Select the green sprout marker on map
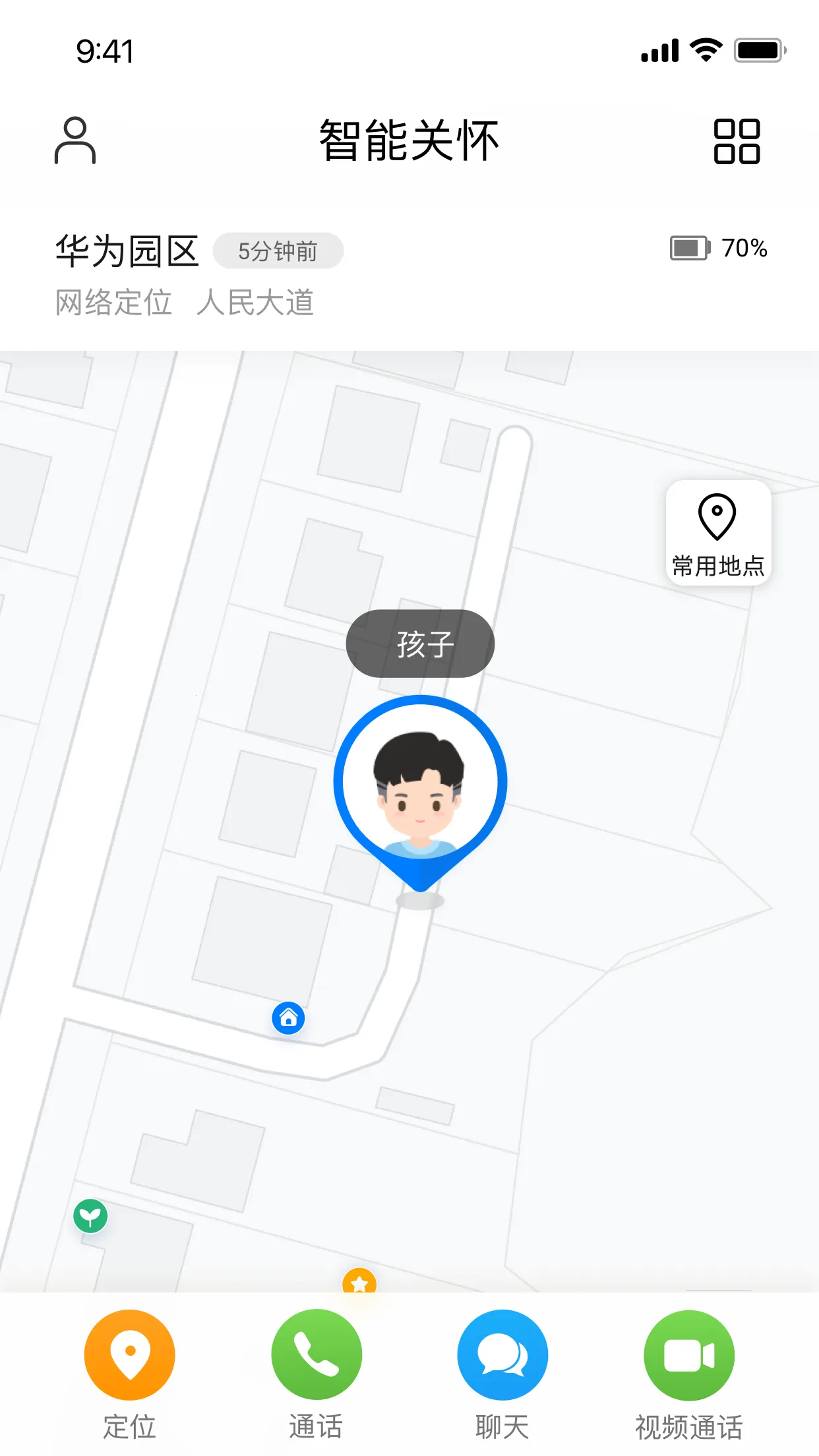 90,1216
